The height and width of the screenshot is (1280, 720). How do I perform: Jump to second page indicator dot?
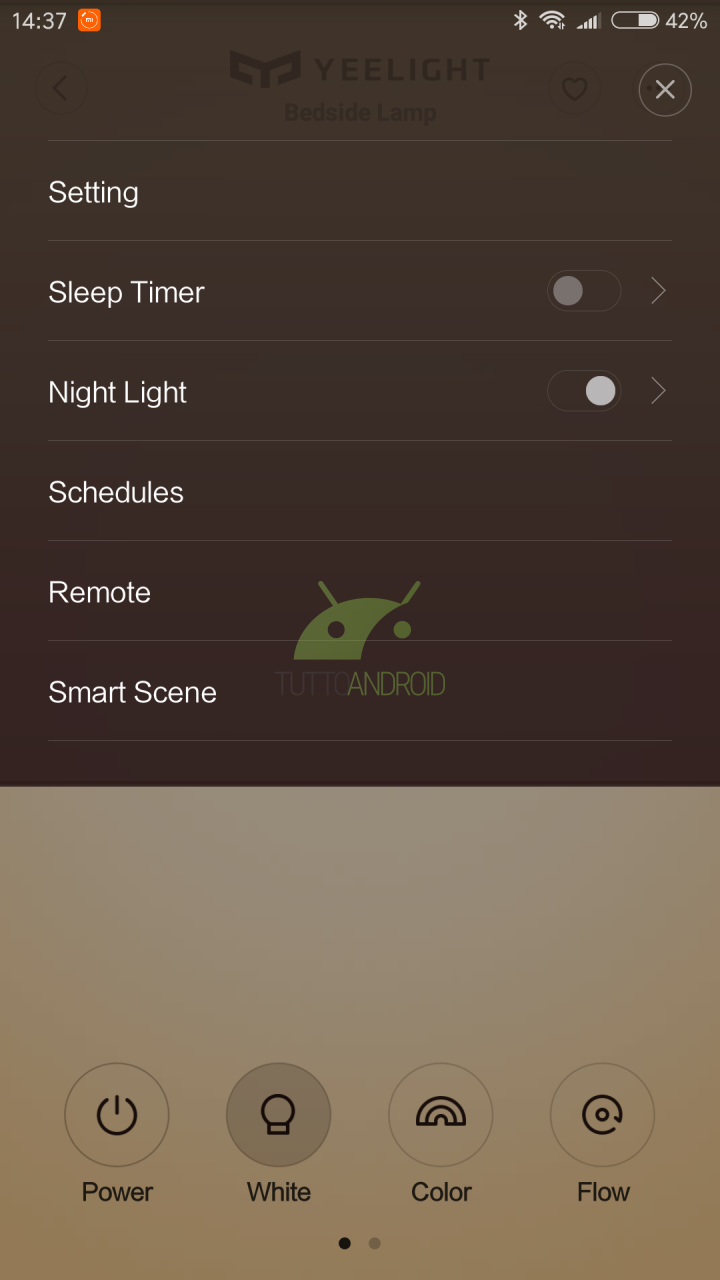[374, 1243]
